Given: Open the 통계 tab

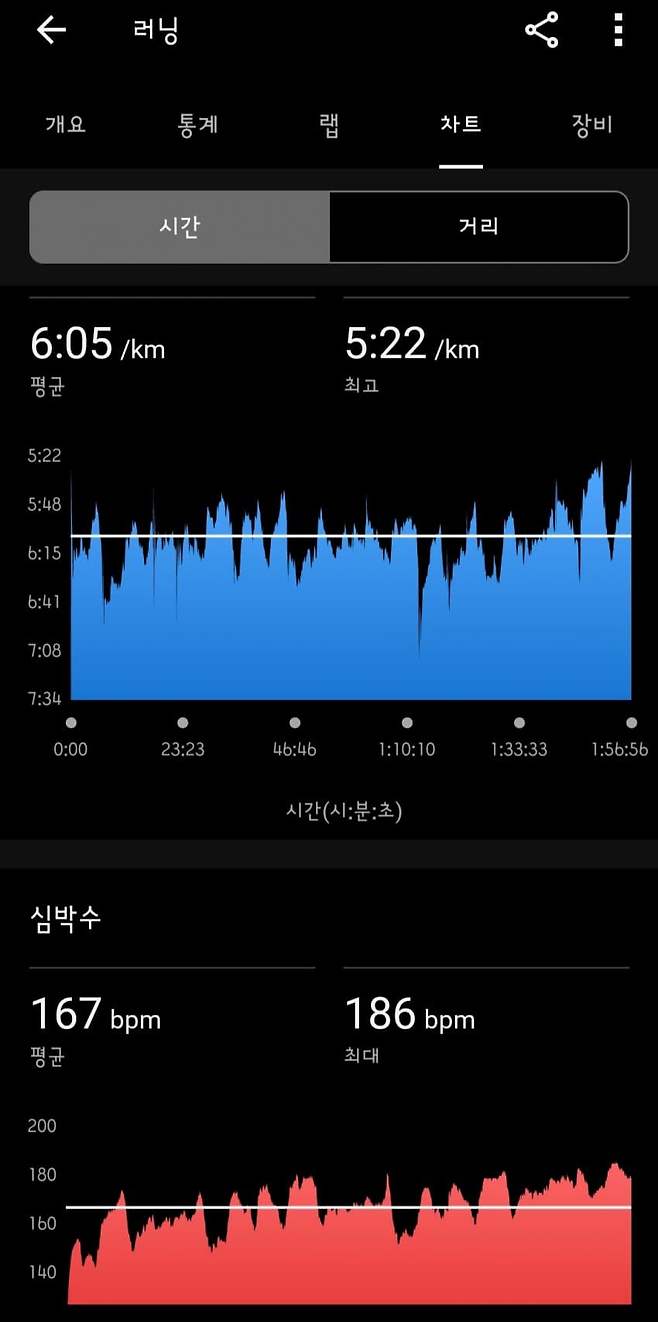Looking at the screenshot, I should [198, 125].
